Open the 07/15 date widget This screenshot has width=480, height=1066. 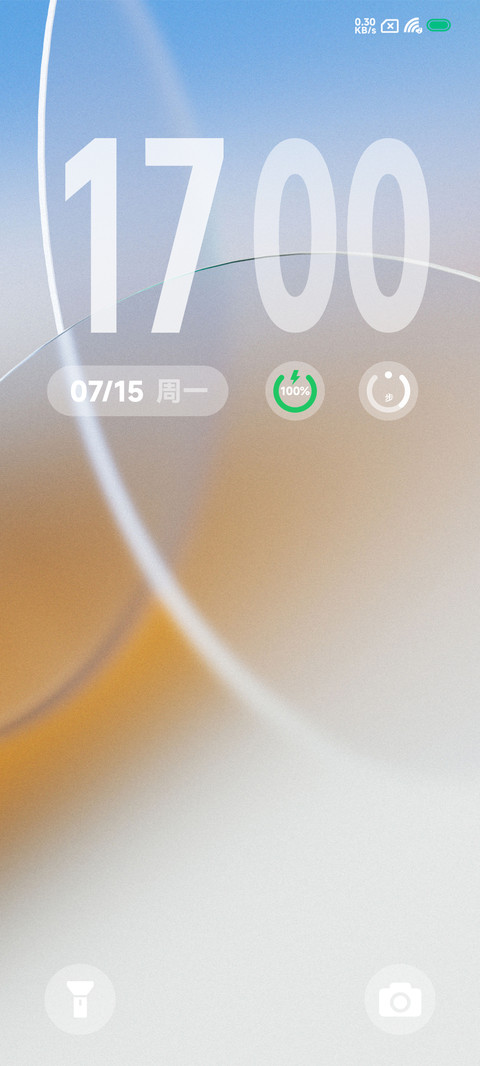tap(138, 391)
